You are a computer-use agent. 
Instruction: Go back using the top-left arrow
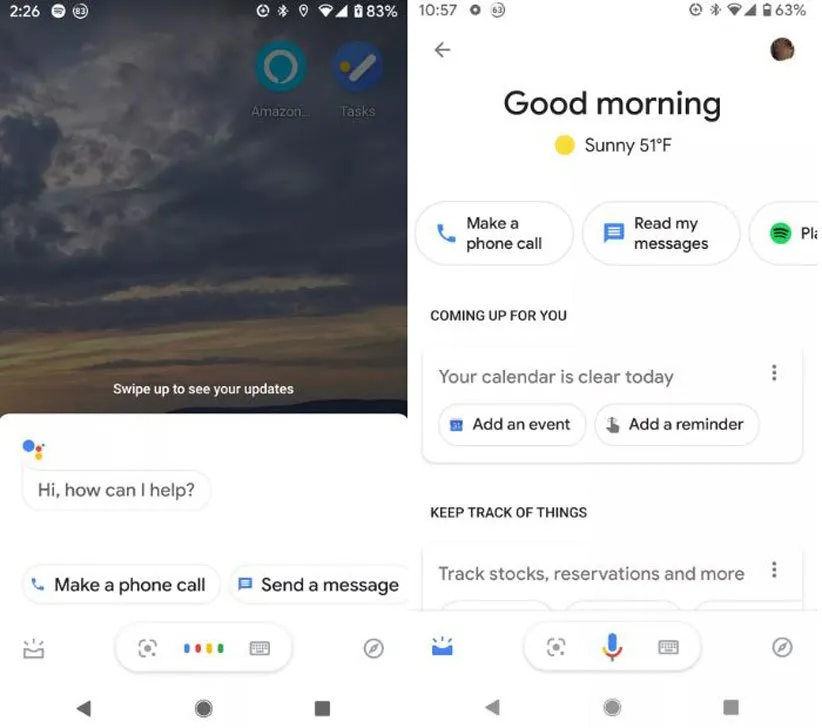(x=442, y=50)
